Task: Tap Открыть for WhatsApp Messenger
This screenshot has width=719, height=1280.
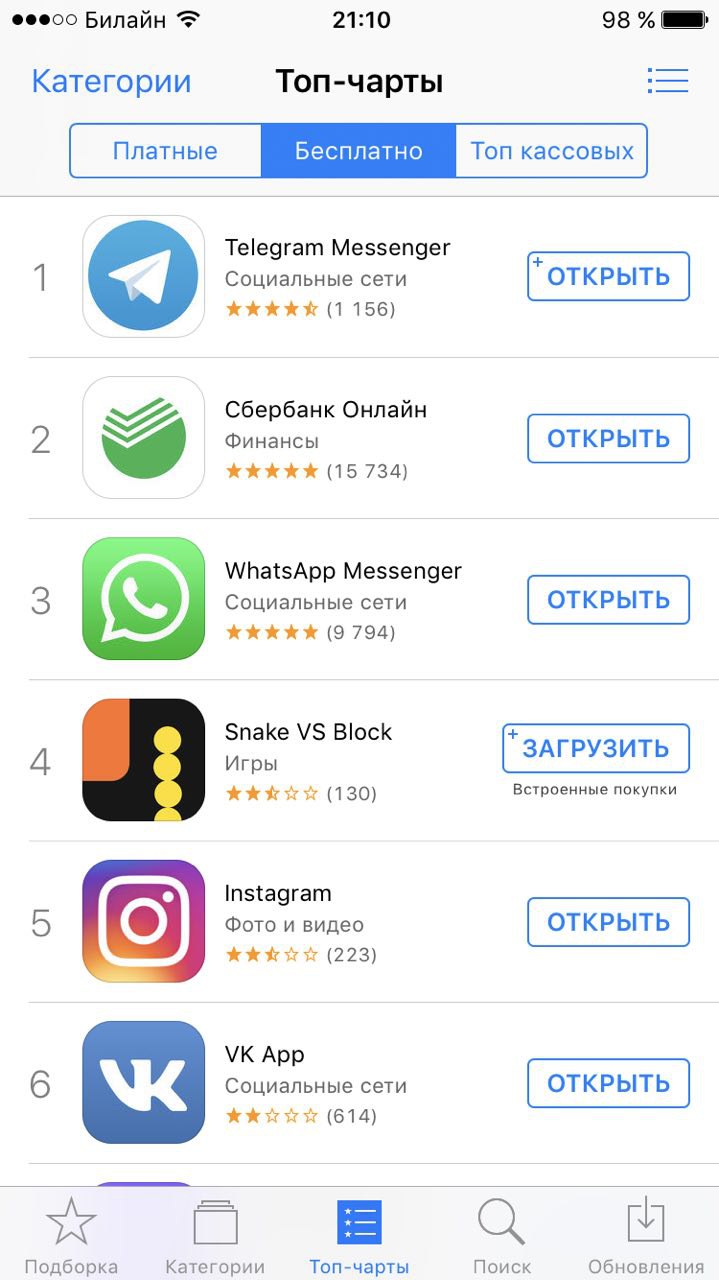Action: (608, 600)
